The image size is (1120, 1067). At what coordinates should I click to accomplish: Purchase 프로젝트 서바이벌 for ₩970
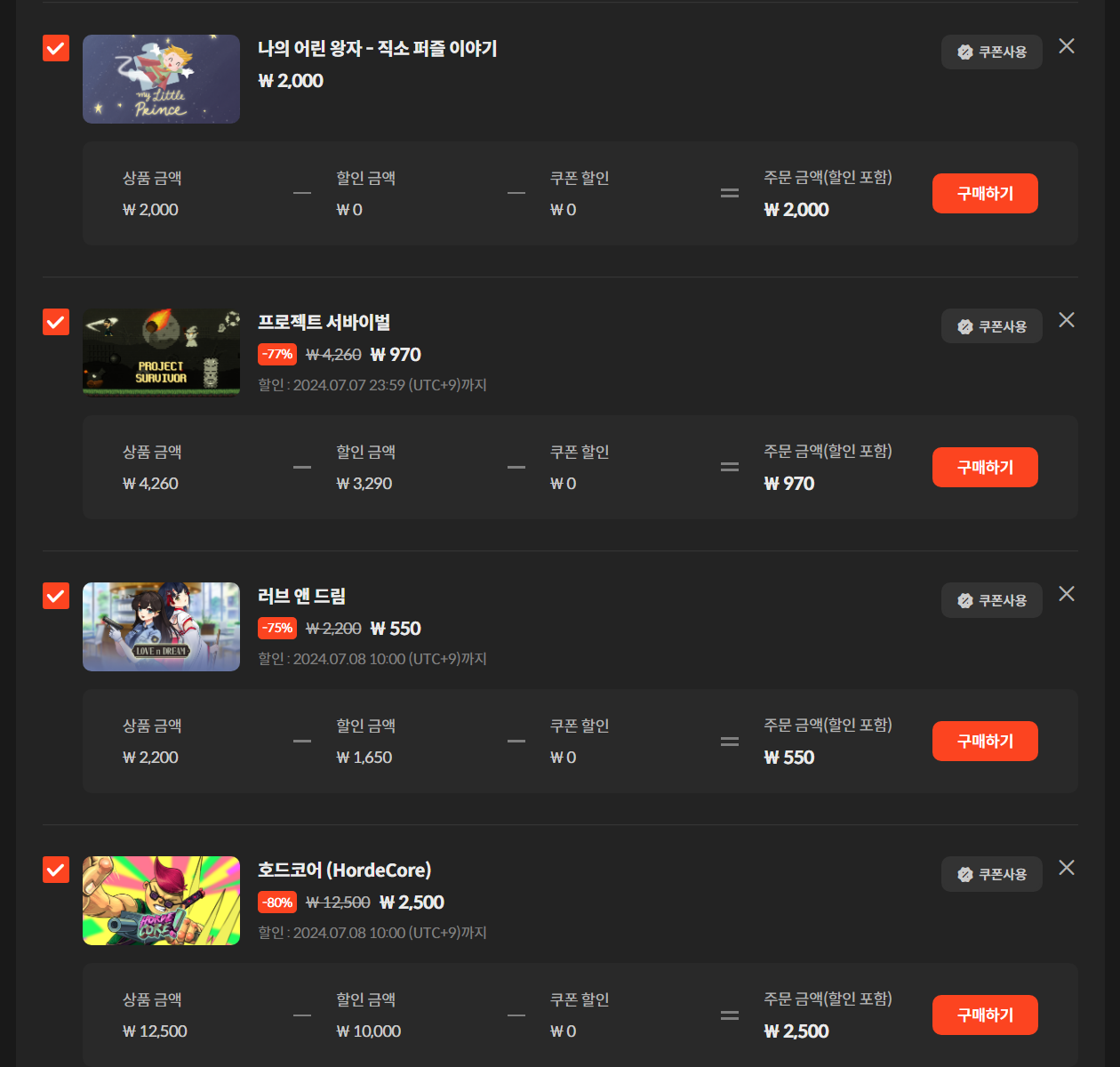(x=985, y=467)
